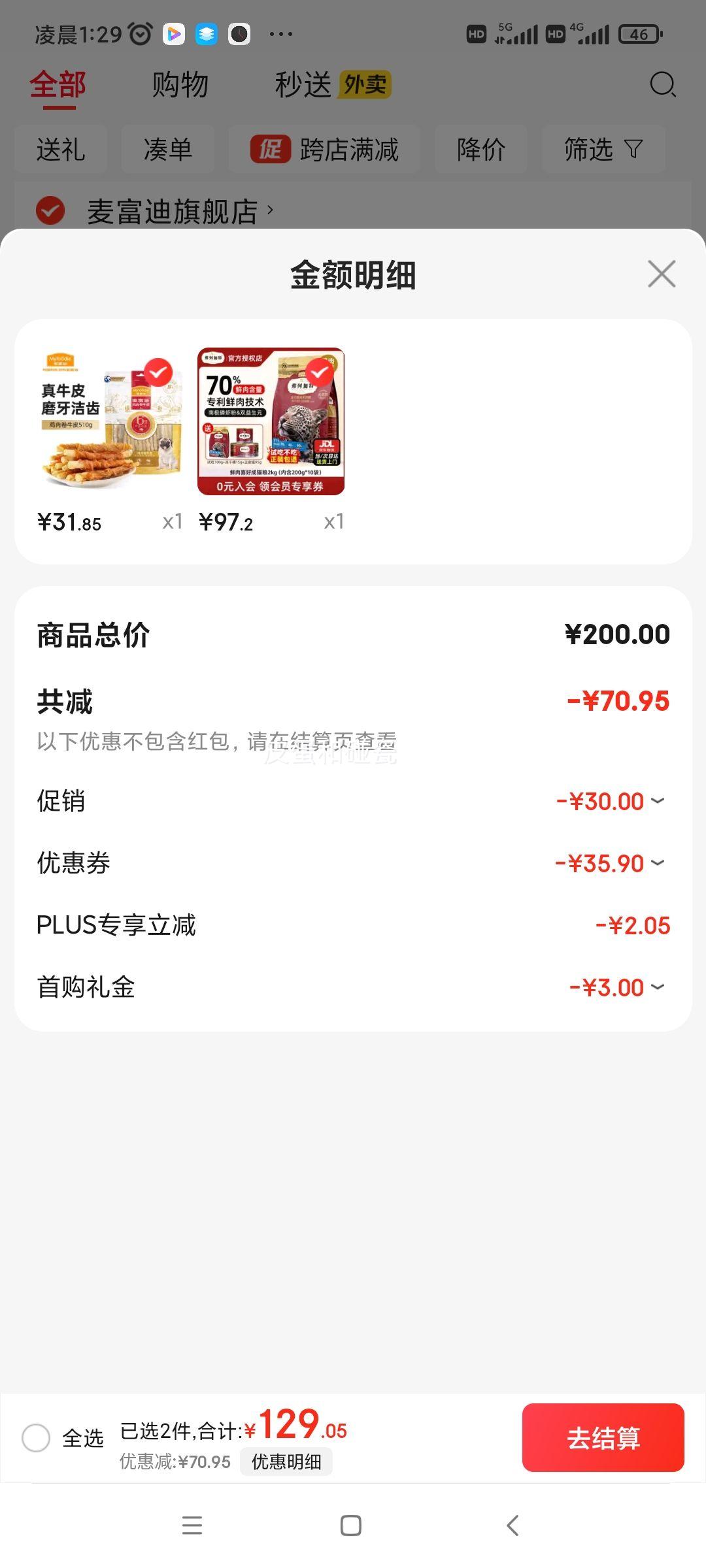Tap the 优惠明细 button
Viewport: 706px width, 1568px height.
(286, 1462)
